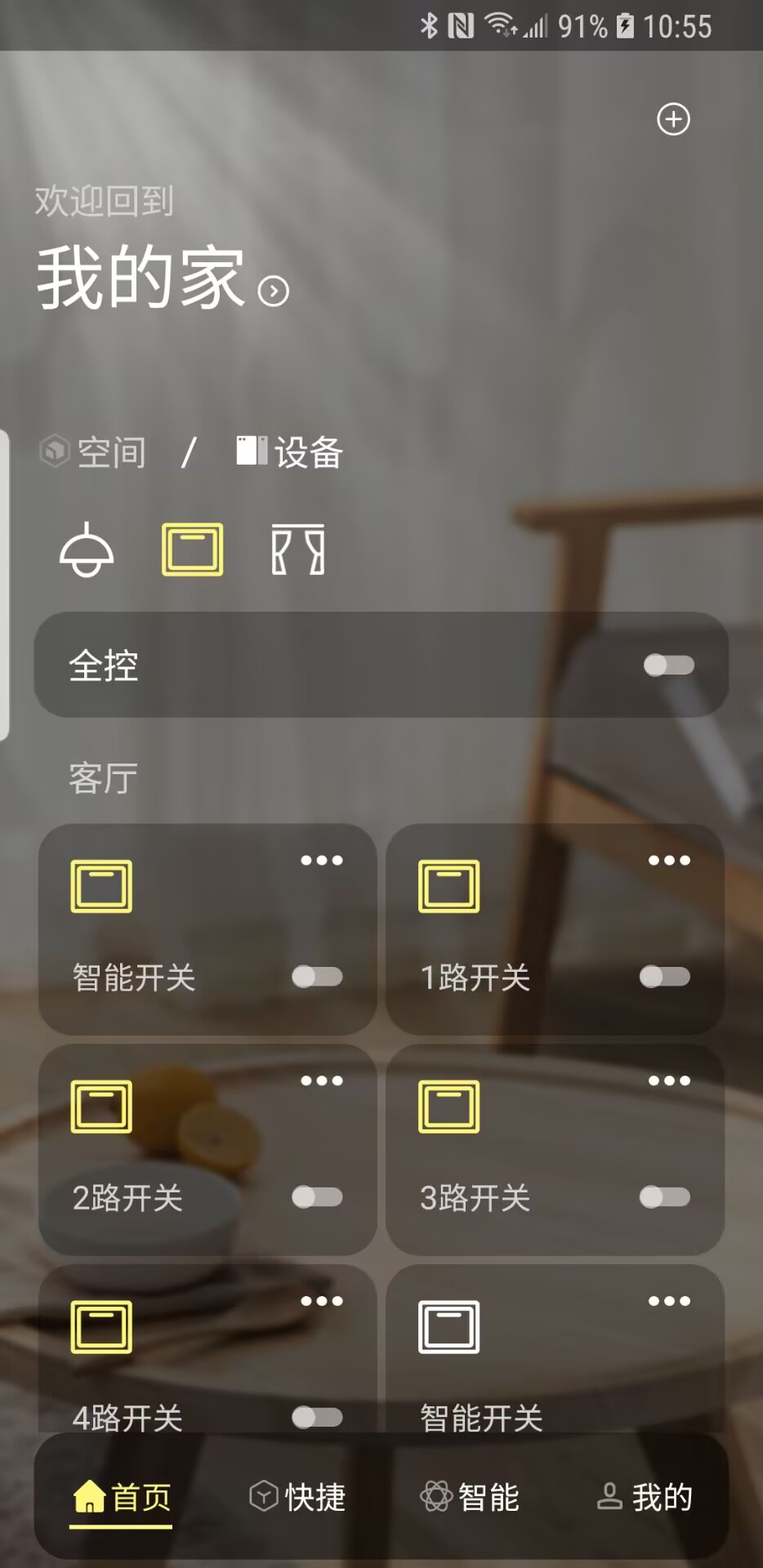The image size is (763, 1568).
Task: Open more options for 1路开关
Action: click(x=669, y=860)
